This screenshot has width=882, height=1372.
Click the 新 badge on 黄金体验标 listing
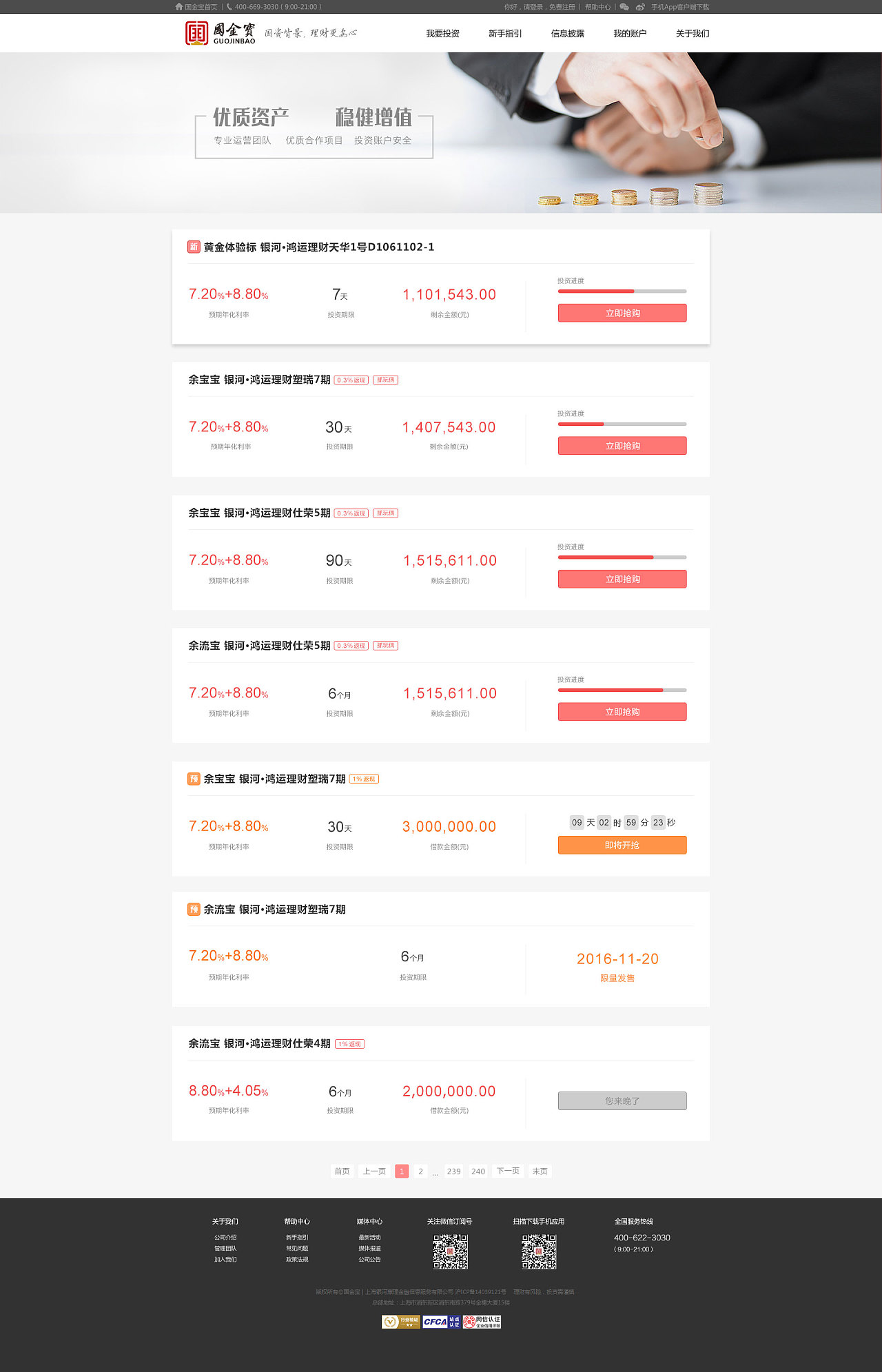[193, 247]
